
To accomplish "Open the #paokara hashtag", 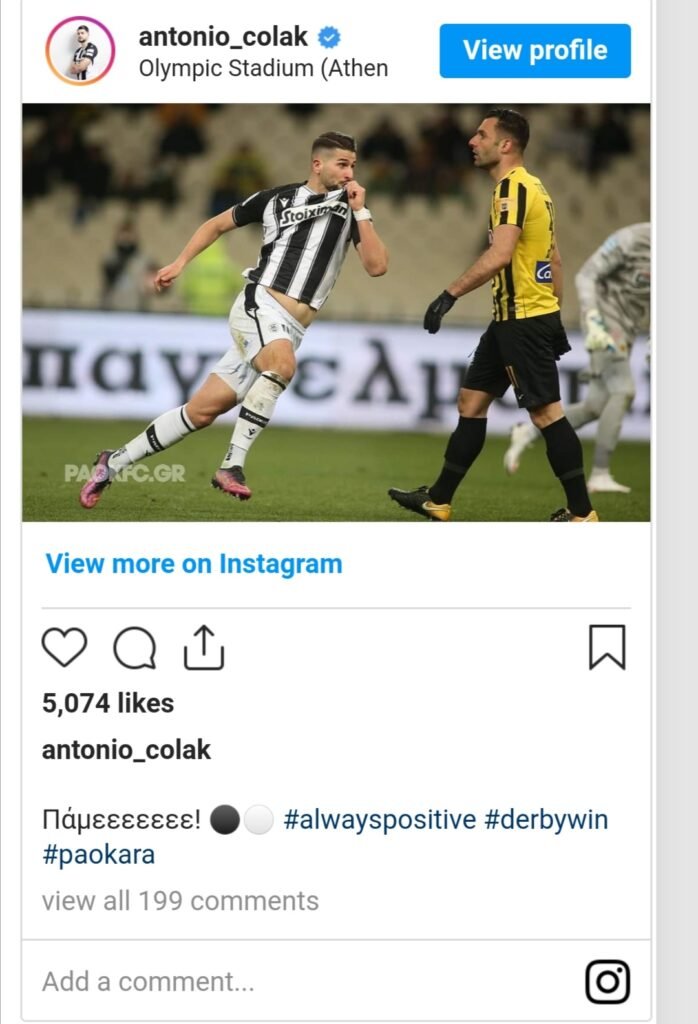I will pyautogui.click(x=98, y=855).
